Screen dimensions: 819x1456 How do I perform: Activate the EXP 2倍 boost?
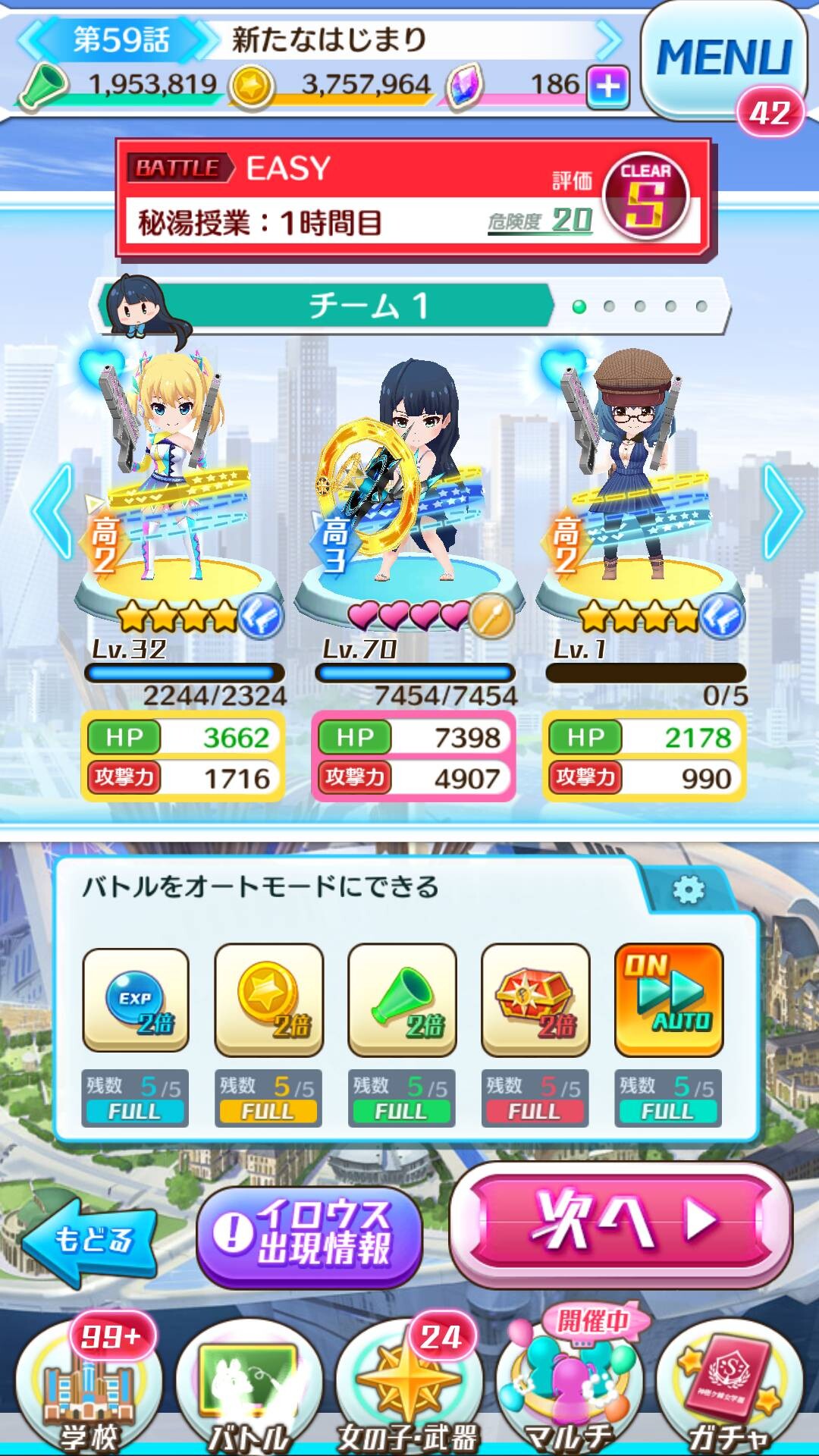click(136, 1000)
